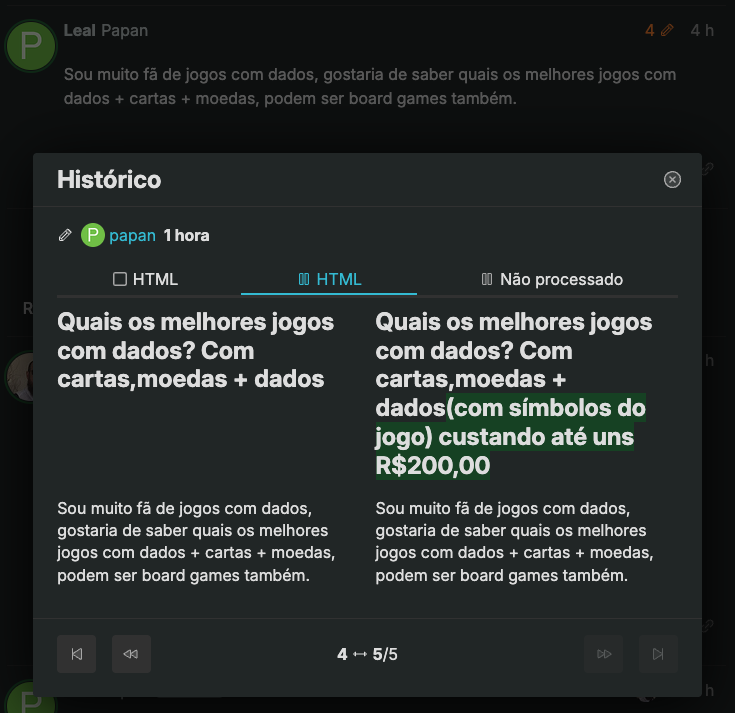735x713 pixels.
Task: Close the Histórico dialog
Action: tap(672, 180)
